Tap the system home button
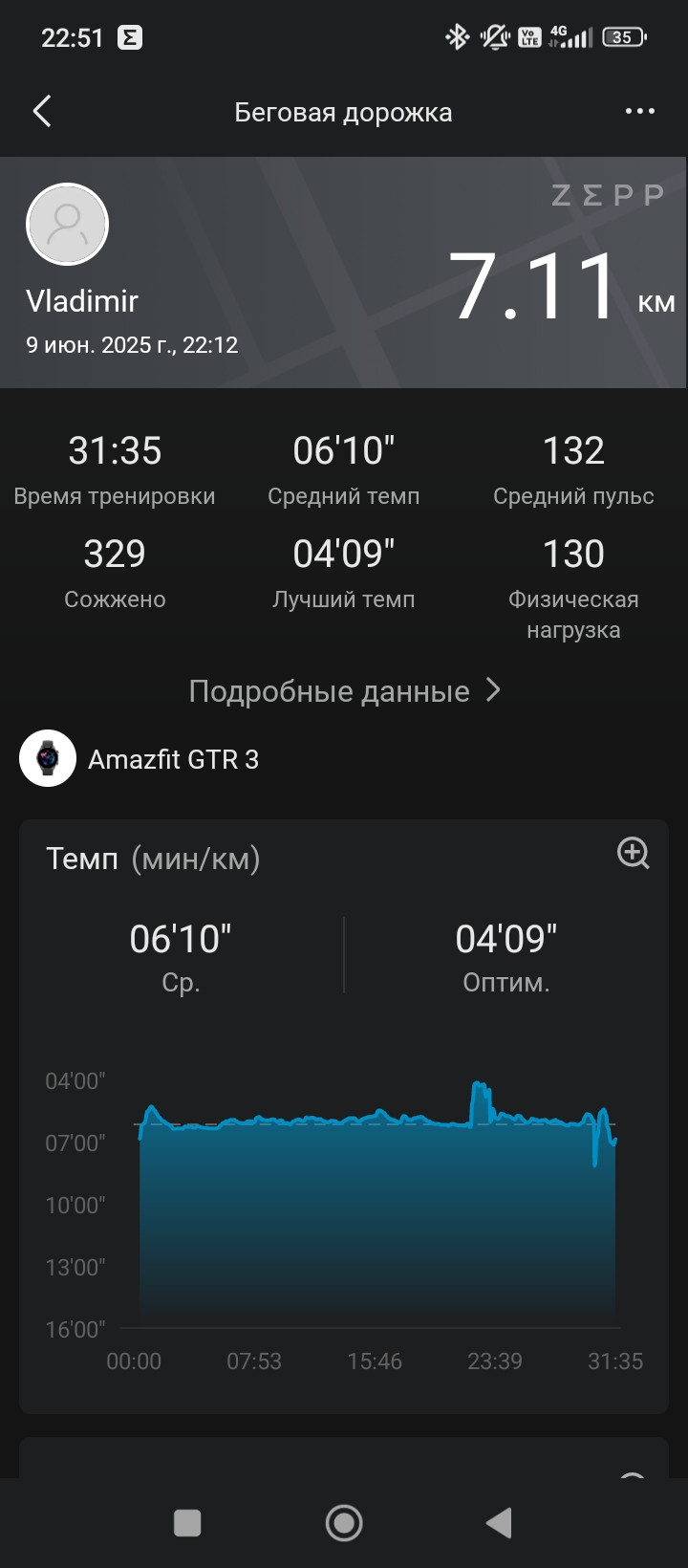The height and width of the screenshot is (1568, 688). [x=344, y=1523]
